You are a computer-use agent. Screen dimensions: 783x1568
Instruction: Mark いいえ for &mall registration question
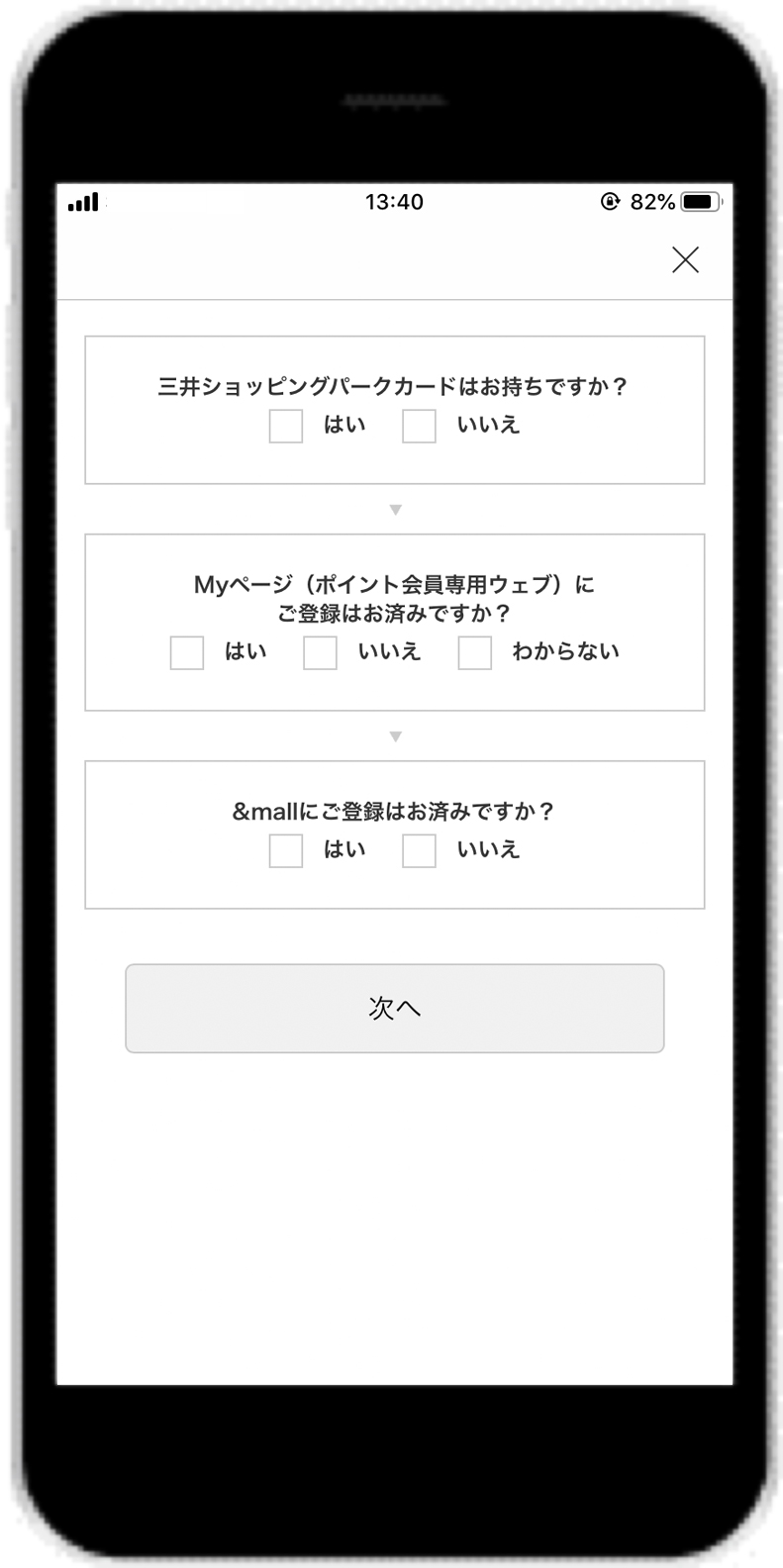click(x=419, y=850)
